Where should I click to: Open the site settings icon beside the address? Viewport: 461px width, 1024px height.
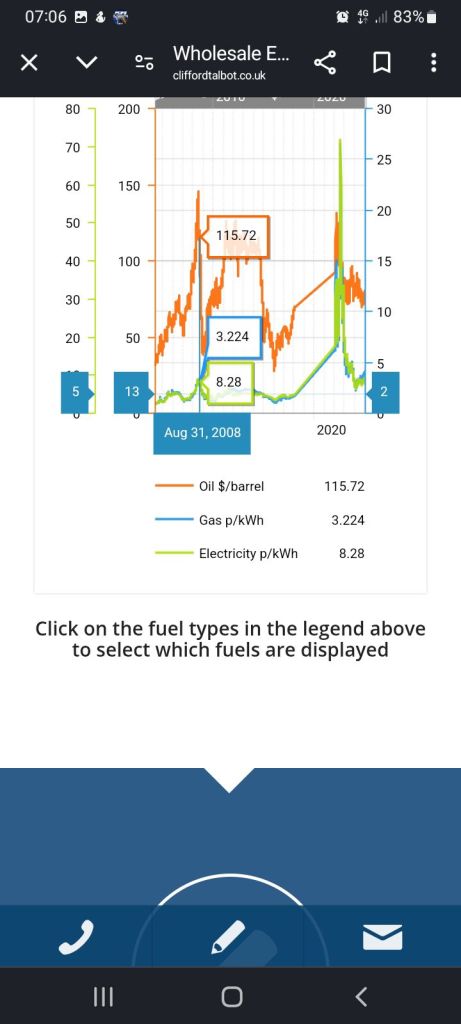pyautogui.click(x=144, y=63)
